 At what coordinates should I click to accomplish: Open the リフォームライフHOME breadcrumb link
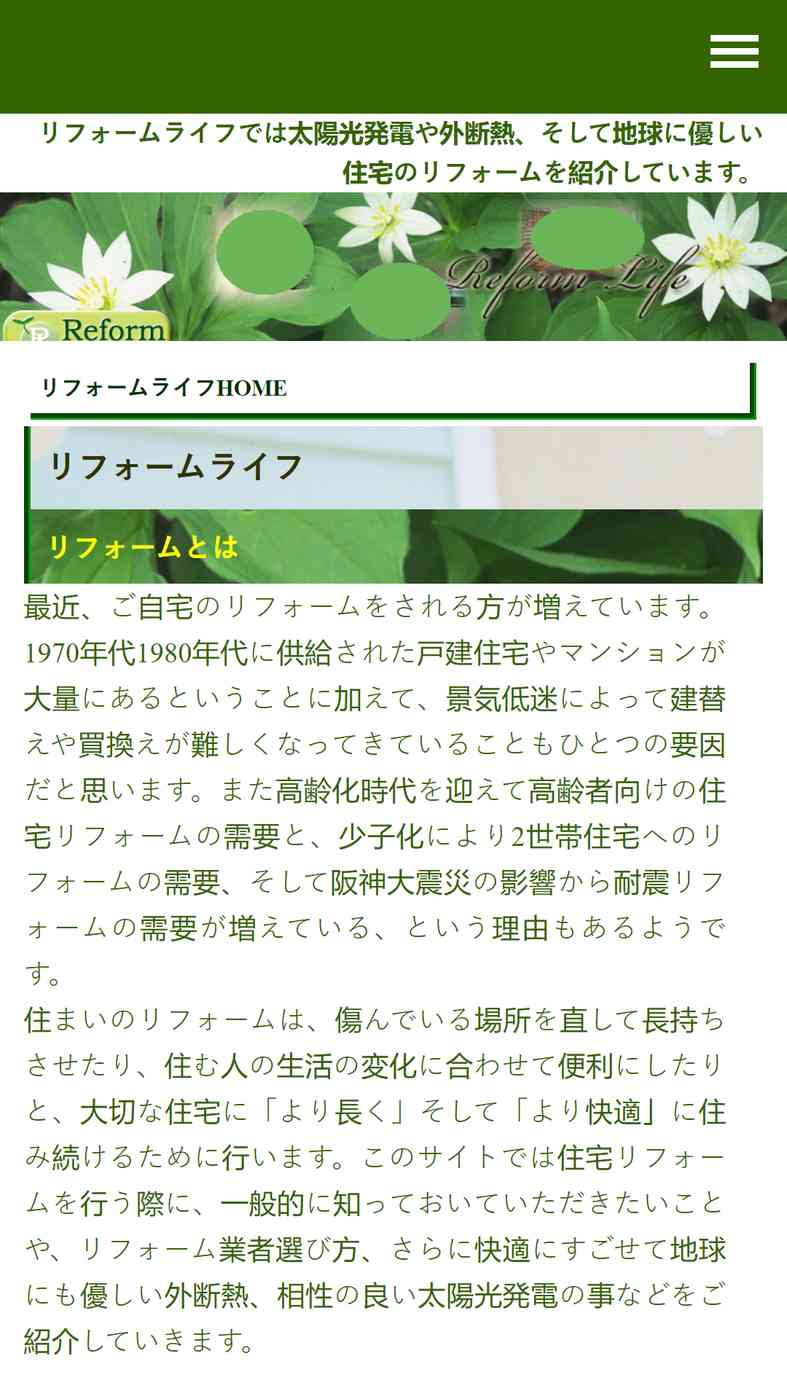(164, 388)
